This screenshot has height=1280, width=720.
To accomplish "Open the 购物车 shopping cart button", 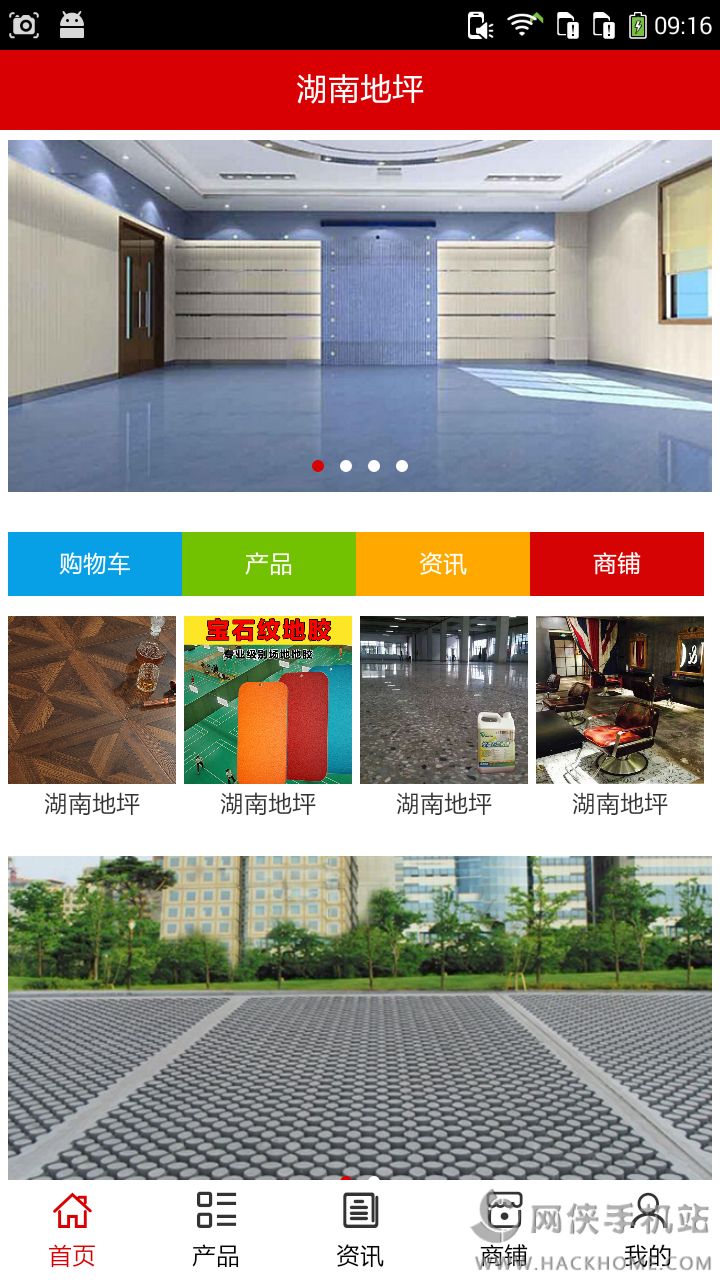I will pos(95,564).
